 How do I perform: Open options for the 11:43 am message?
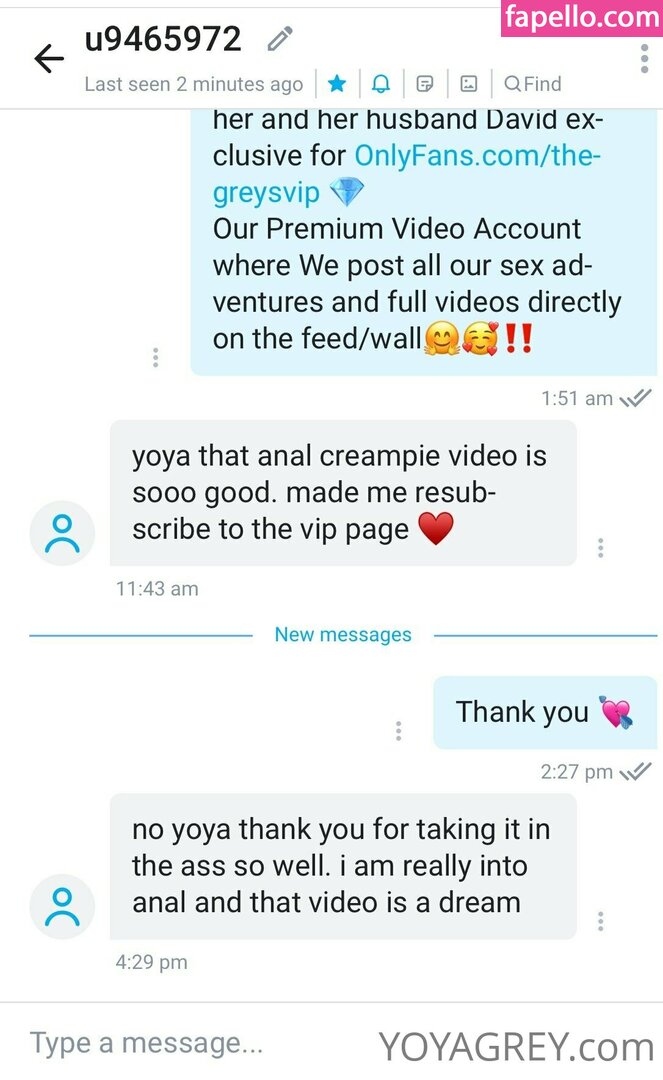pos(600,547)
